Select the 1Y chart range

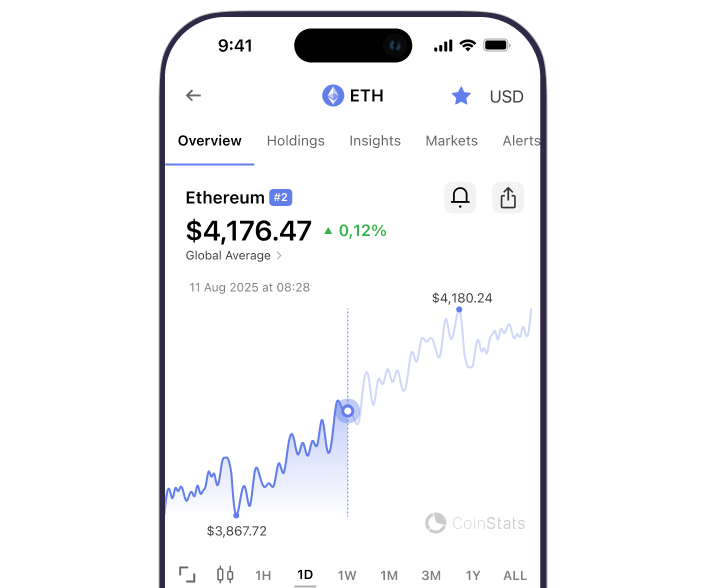(473, 575)
